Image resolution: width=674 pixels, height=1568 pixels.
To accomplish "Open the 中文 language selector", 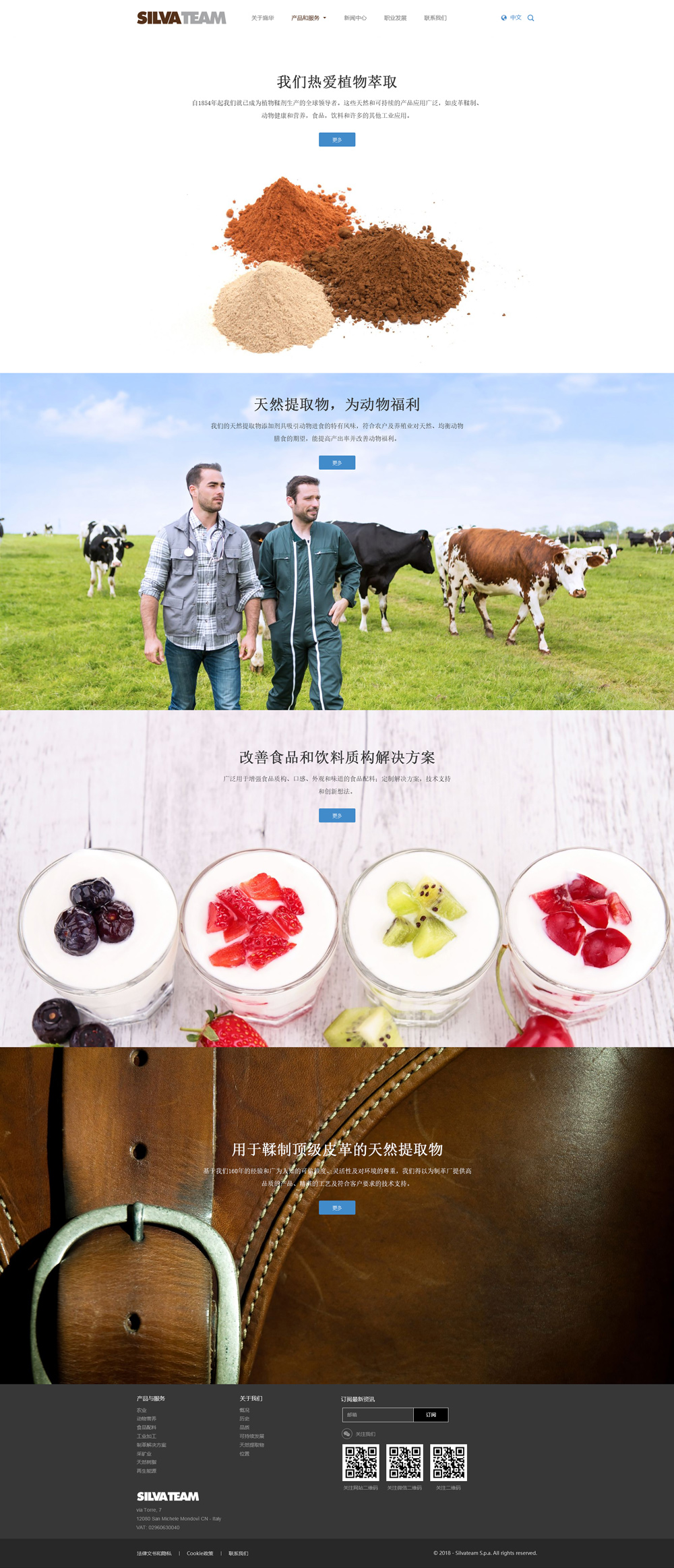I will [x=515, y=18].
